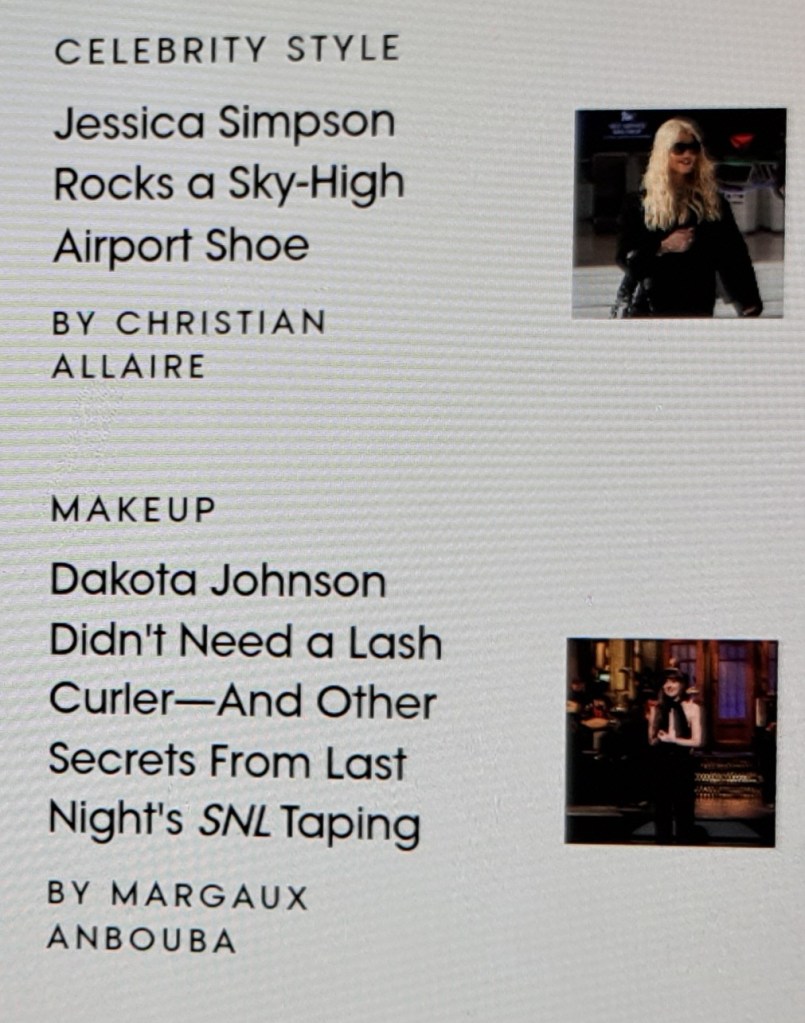
Task: Open the Dakota Johnson SNL taping article
Action: pos(245,702)
